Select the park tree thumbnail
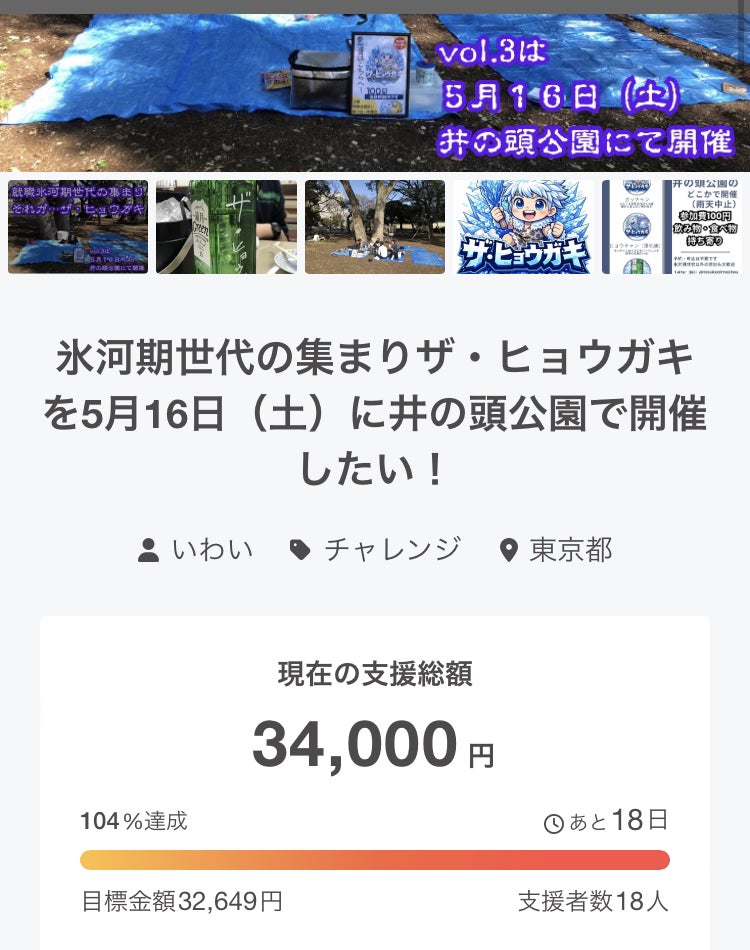This screenshot has height=950, width=750. point(375,227)
